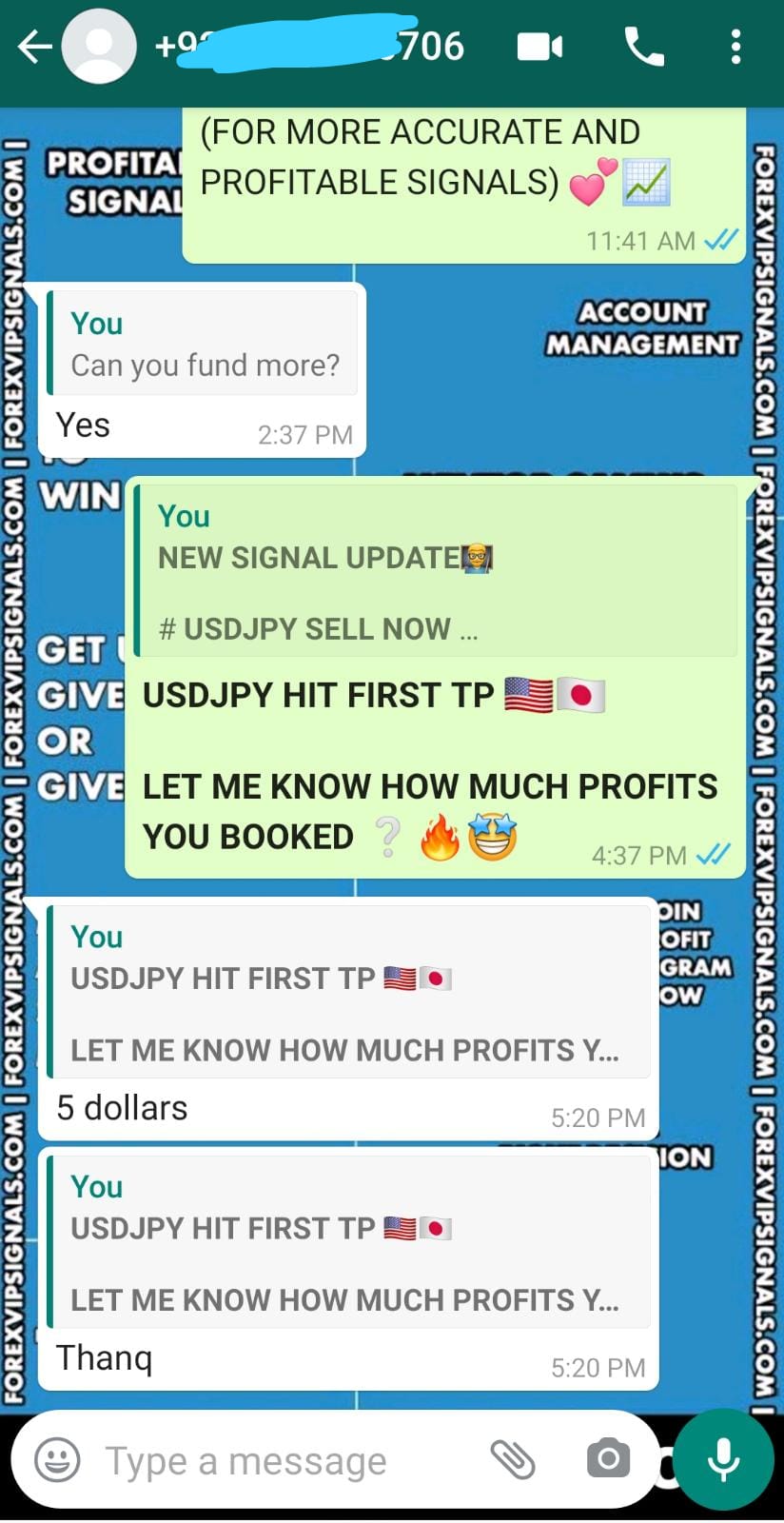
Task: Tap the quoted message 'Can you fund more?'
Action: (x=203, y=345)
